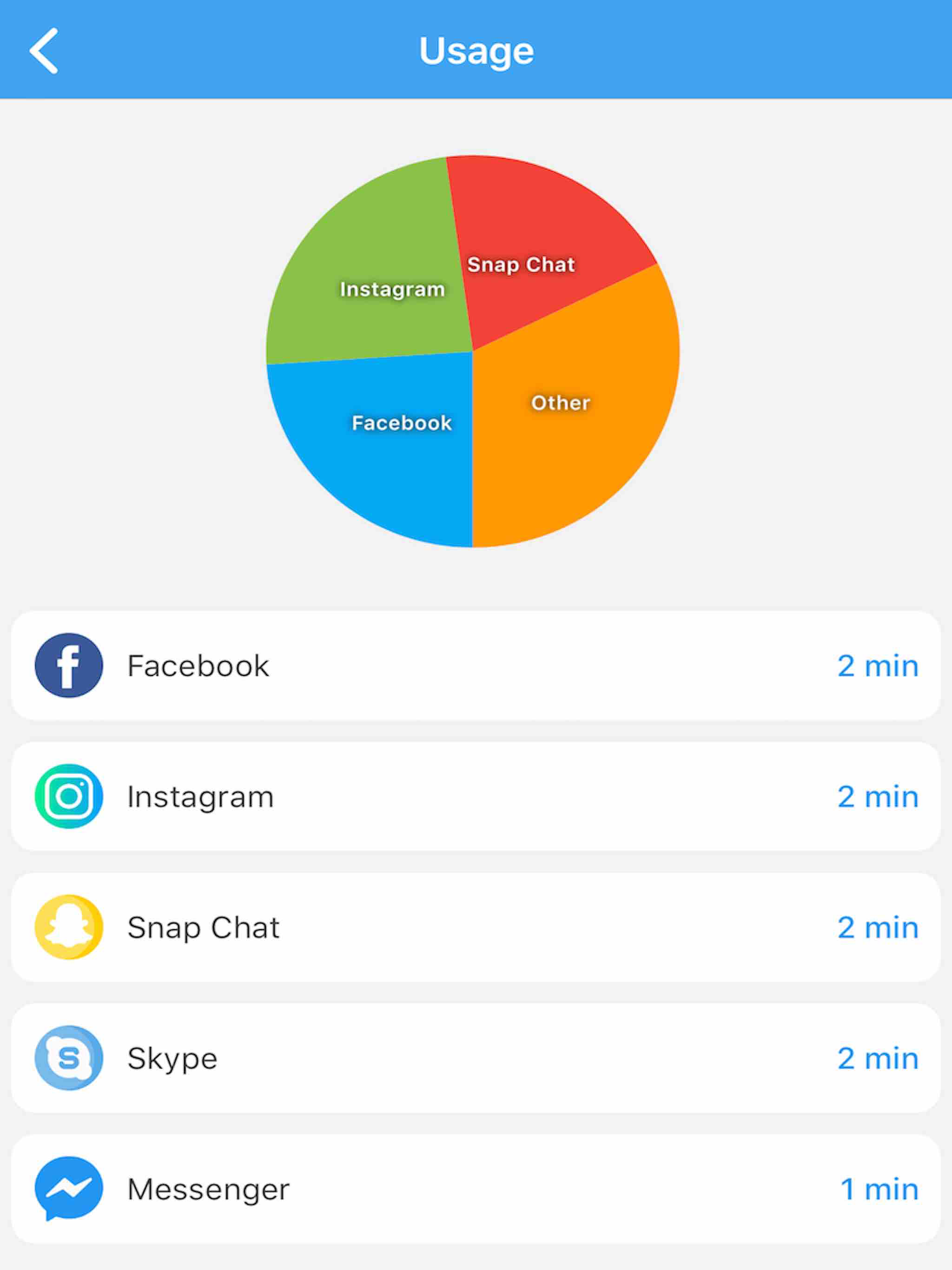Select the Instagram usage row
The image size is (952, 1270).
(476, 796)
